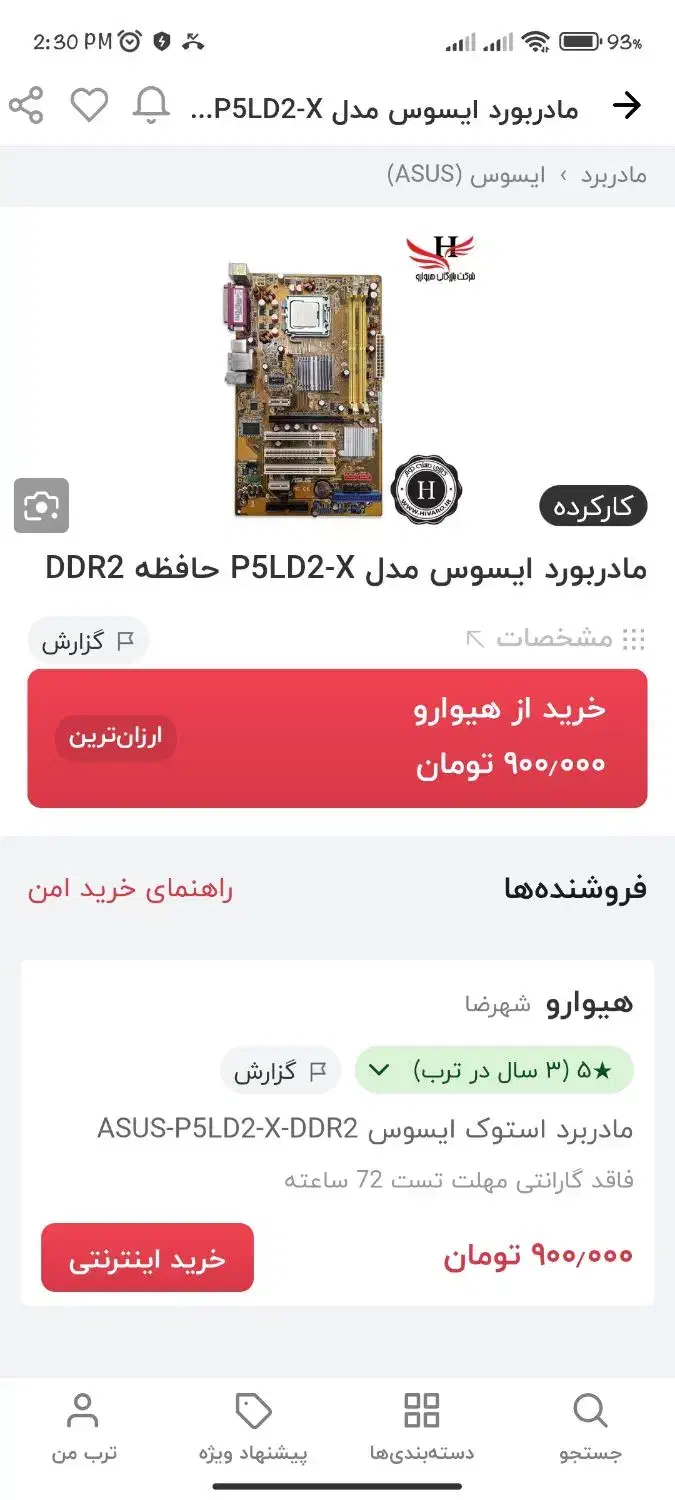This screenshot has width=675, height=1500.
Task: Open راهنمای خرید امن guide
Action: click(130, 889)
